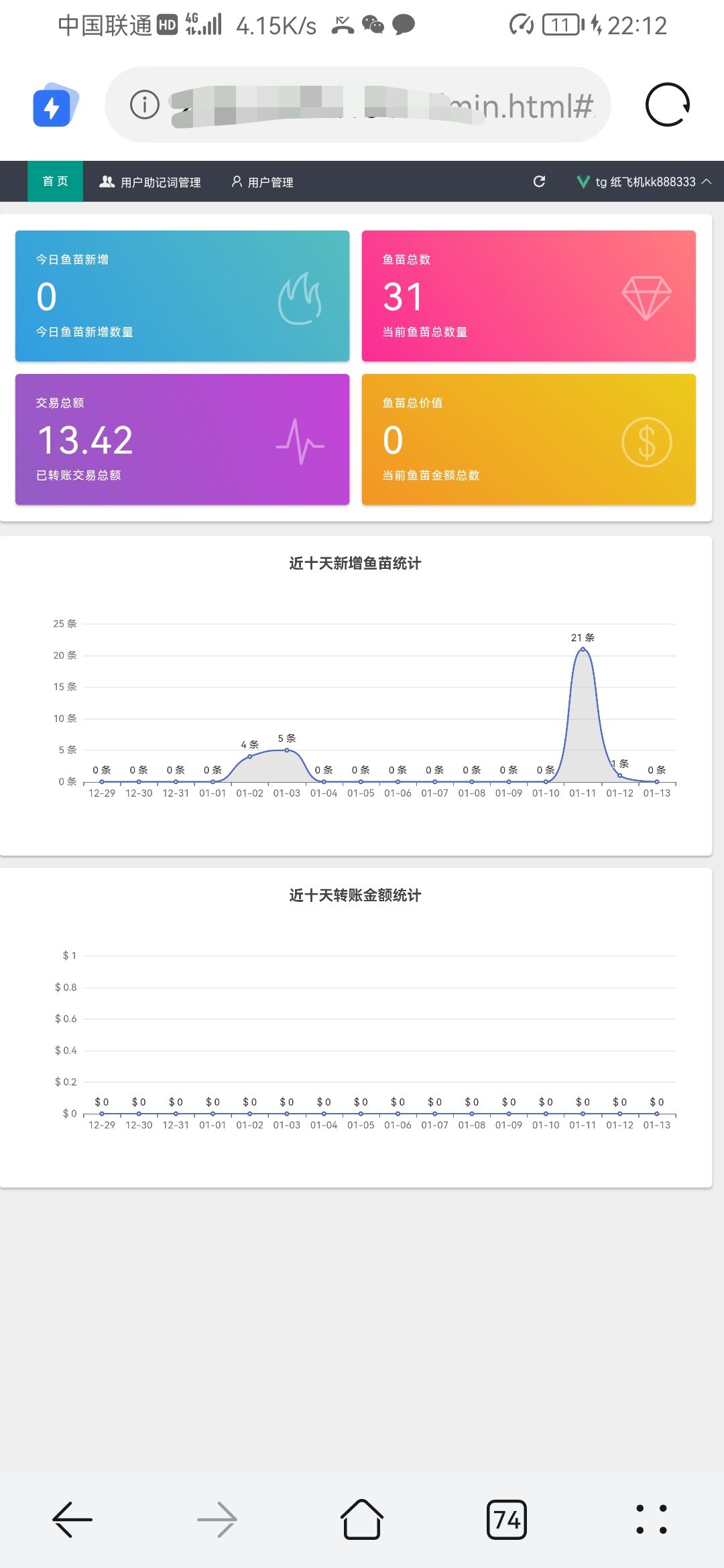
Task: Switch to the 首页 tab
Action: (55, 182)
